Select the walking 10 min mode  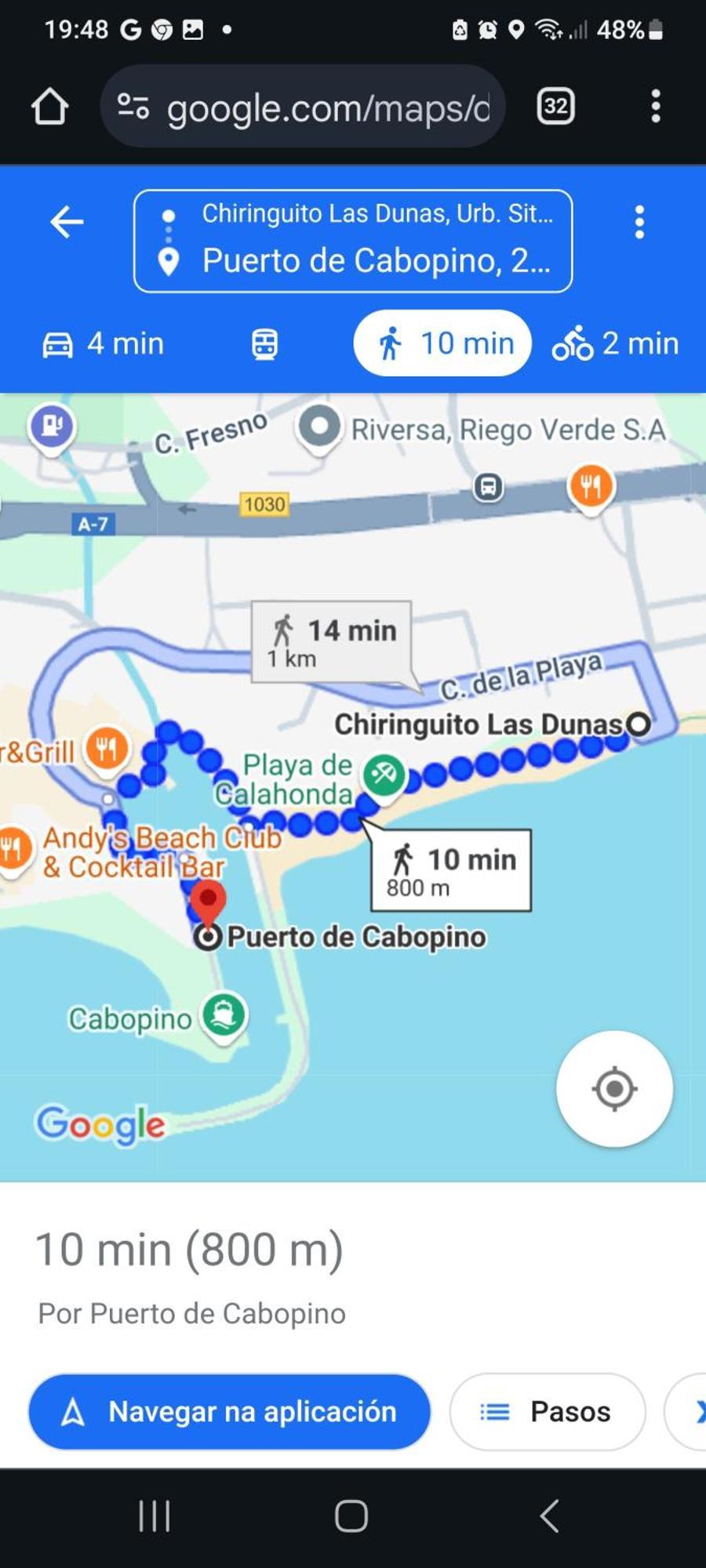[443, 343]
